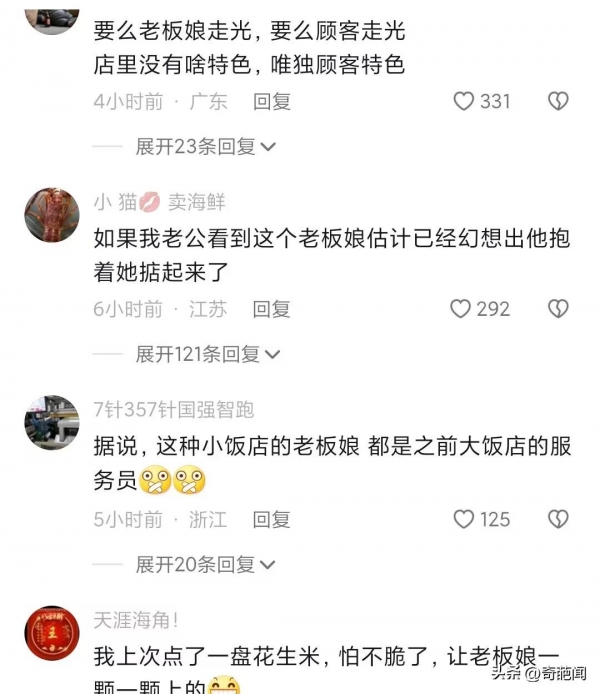Dislike the comment posted 4小时前 from 广东
600x694 pixels.
[558, 101]
